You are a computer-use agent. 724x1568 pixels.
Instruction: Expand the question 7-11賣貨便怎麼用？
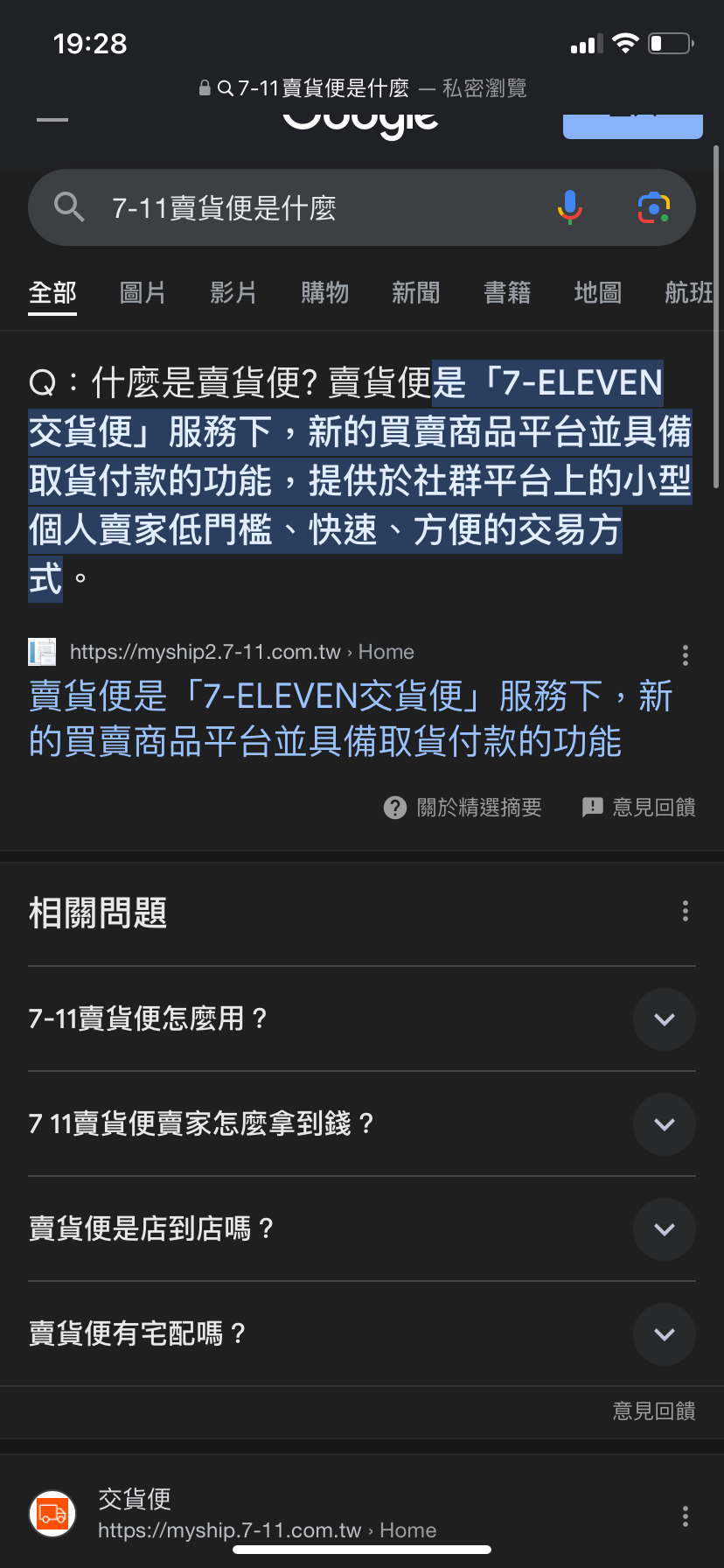tap(362, 1018)
